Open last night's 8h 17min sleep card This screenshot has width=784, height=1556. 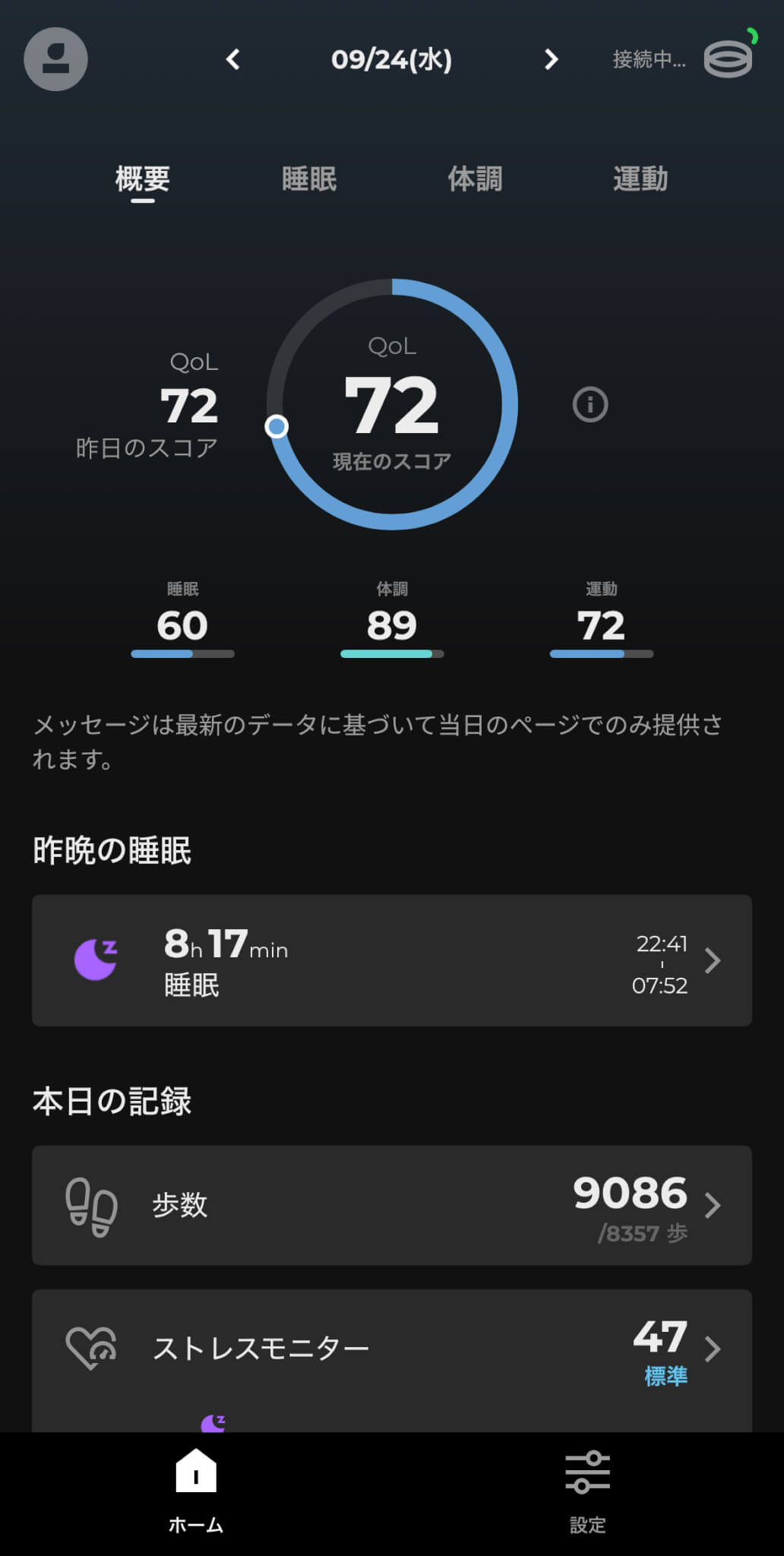pyautogui.click(x=392, y=960)
